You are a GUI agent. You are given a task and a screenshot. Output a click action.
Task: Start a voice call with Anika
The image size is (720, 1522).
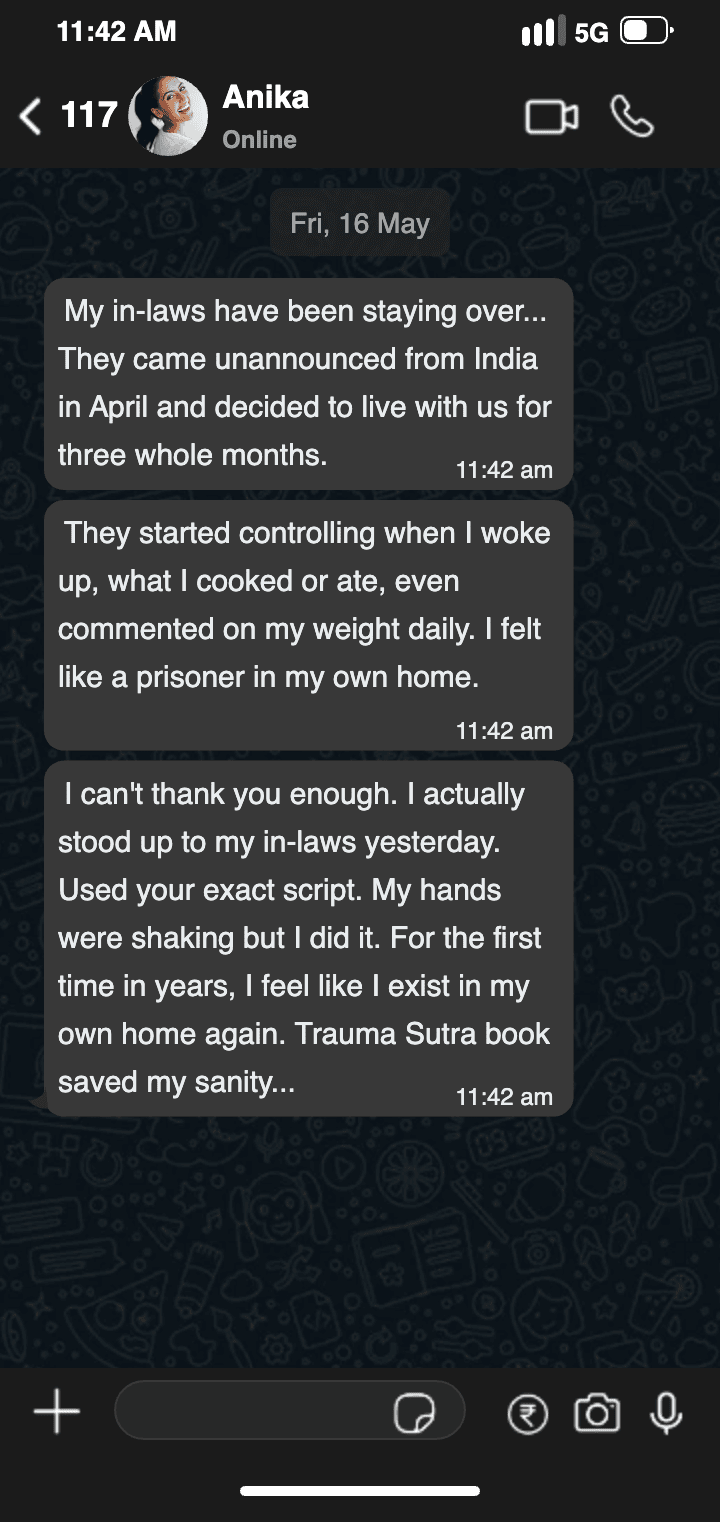[632, 117]
